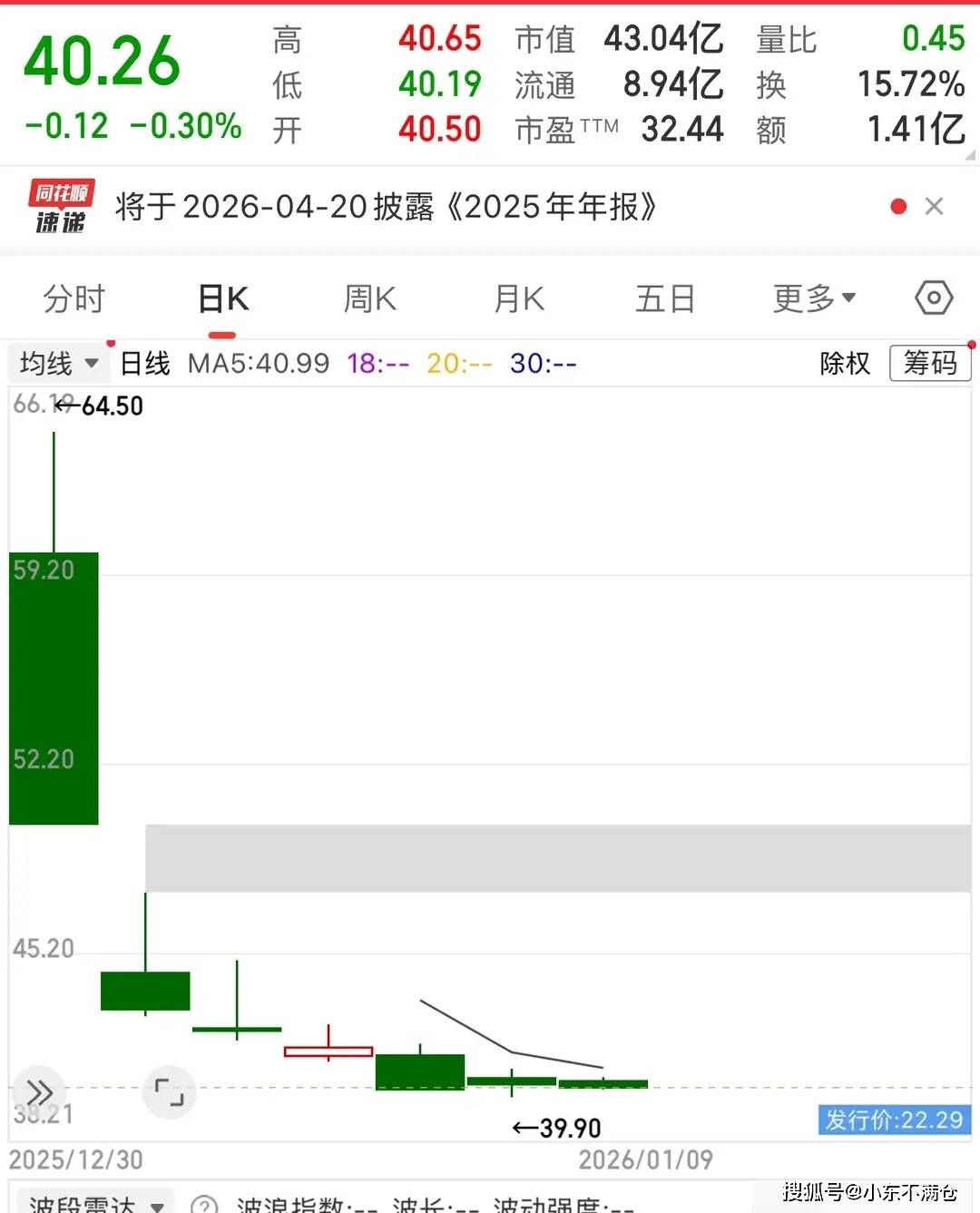
Task: Open chart settings hexagon icon
Action: click(934, 298)
